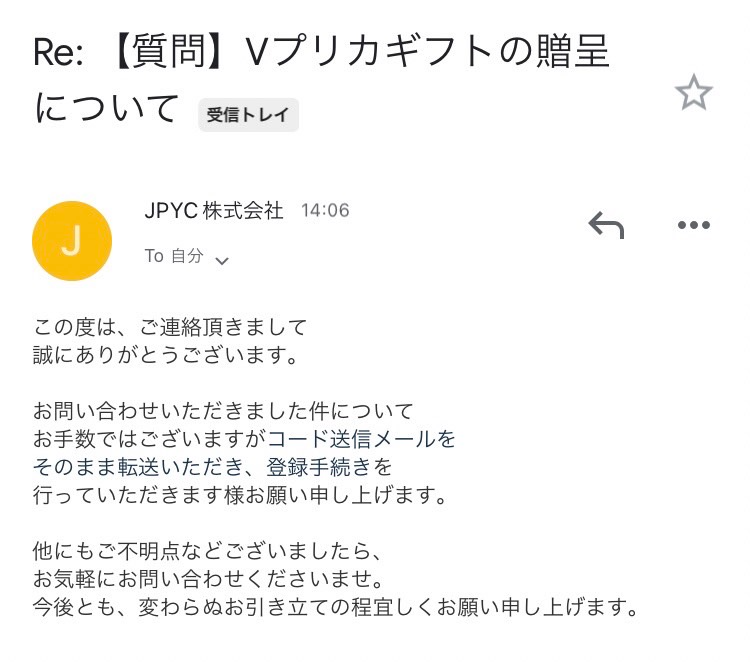Open the three-dot message options menu
Viewport: 750px width, 662px height.
pos(693,226)
